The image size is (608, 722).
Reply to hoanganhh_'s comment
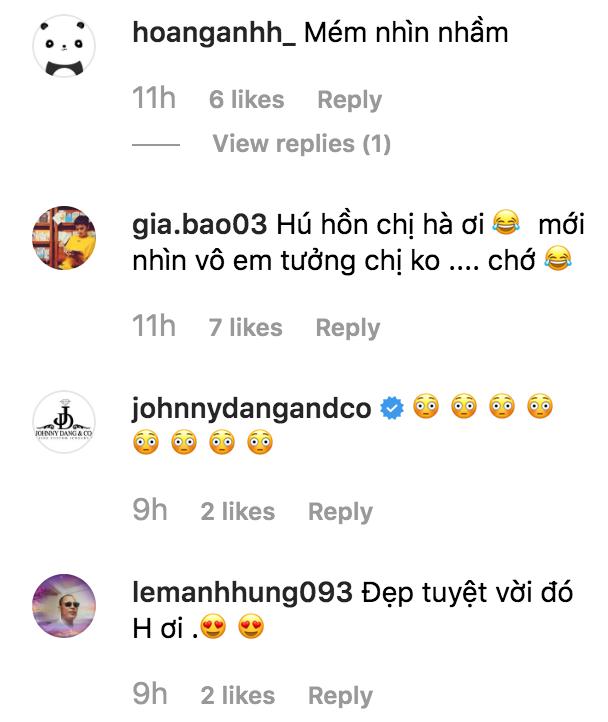349,100
